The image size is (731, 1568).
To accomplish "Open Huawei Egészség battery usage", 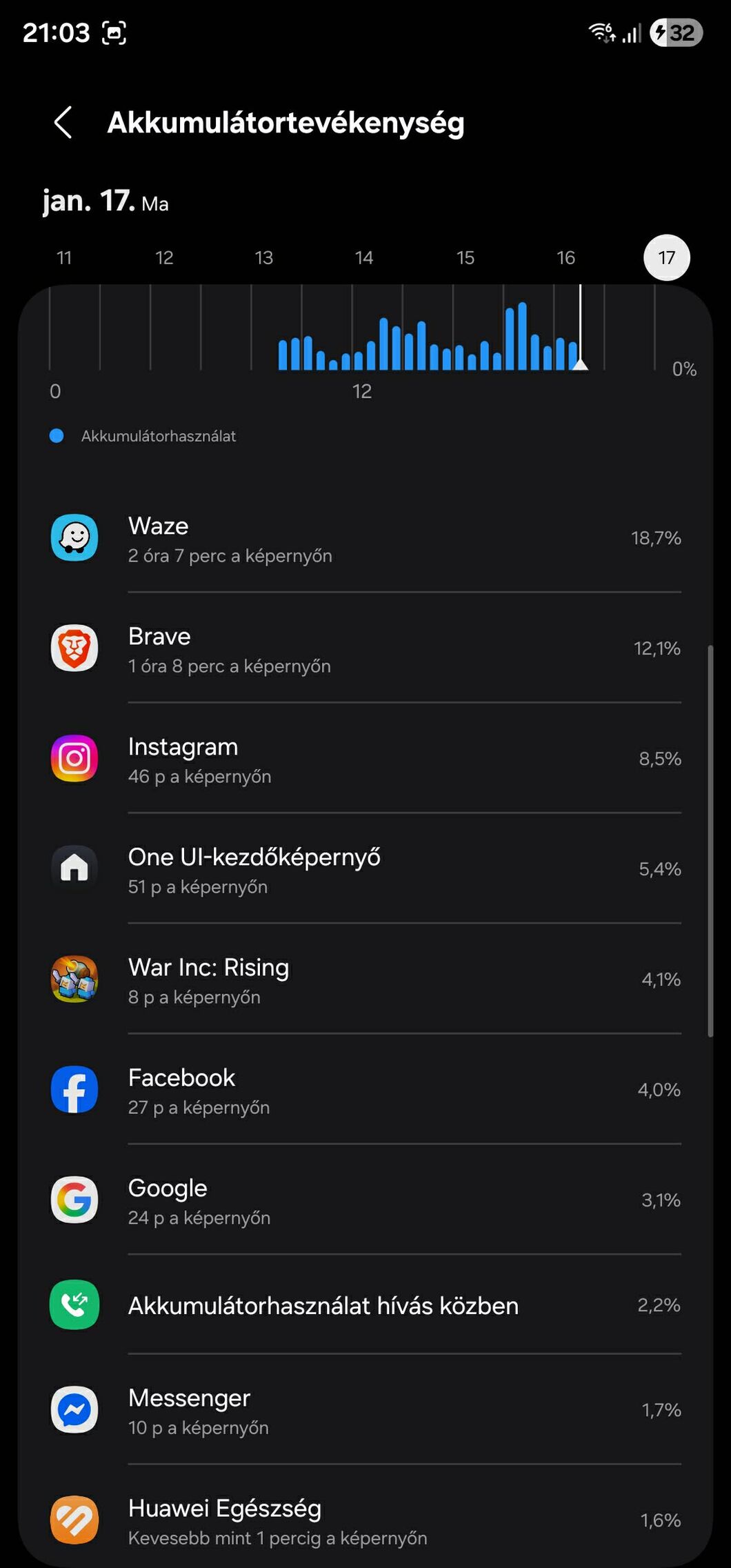I will pyautogui.click(x=365, y=1521).
